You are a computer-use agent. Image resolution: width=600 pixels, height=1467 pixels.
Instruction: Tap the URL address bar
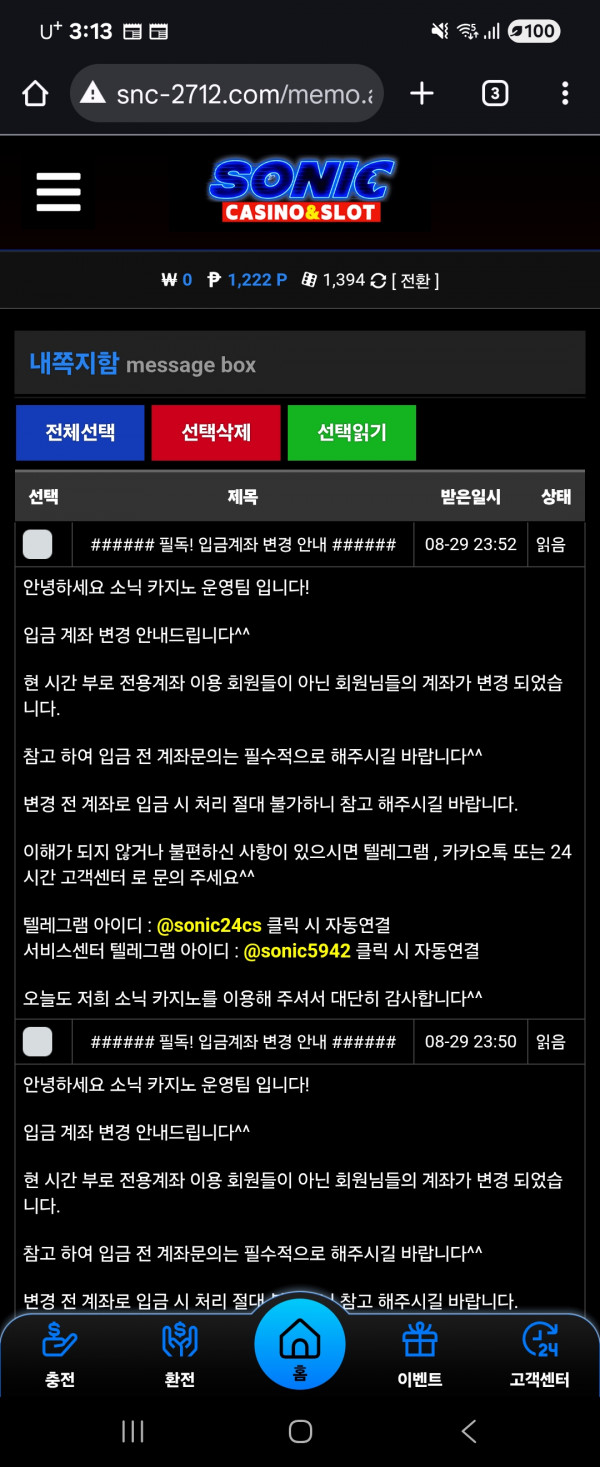228,94
